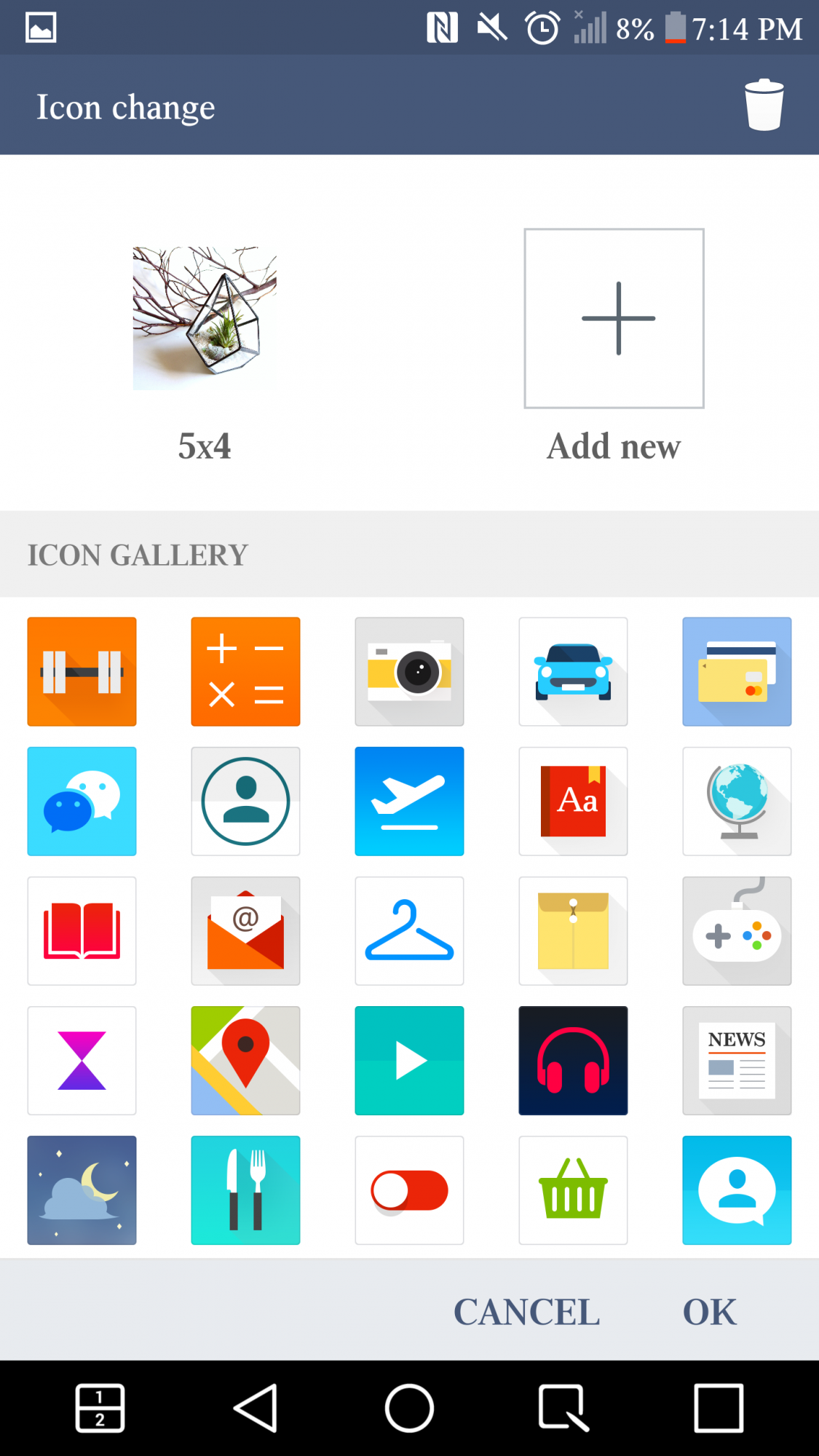Image resolution: width=819 pixels, height=1456 pixels.
Task: Choose the red headphones icon
Action: pos(573,1060)
